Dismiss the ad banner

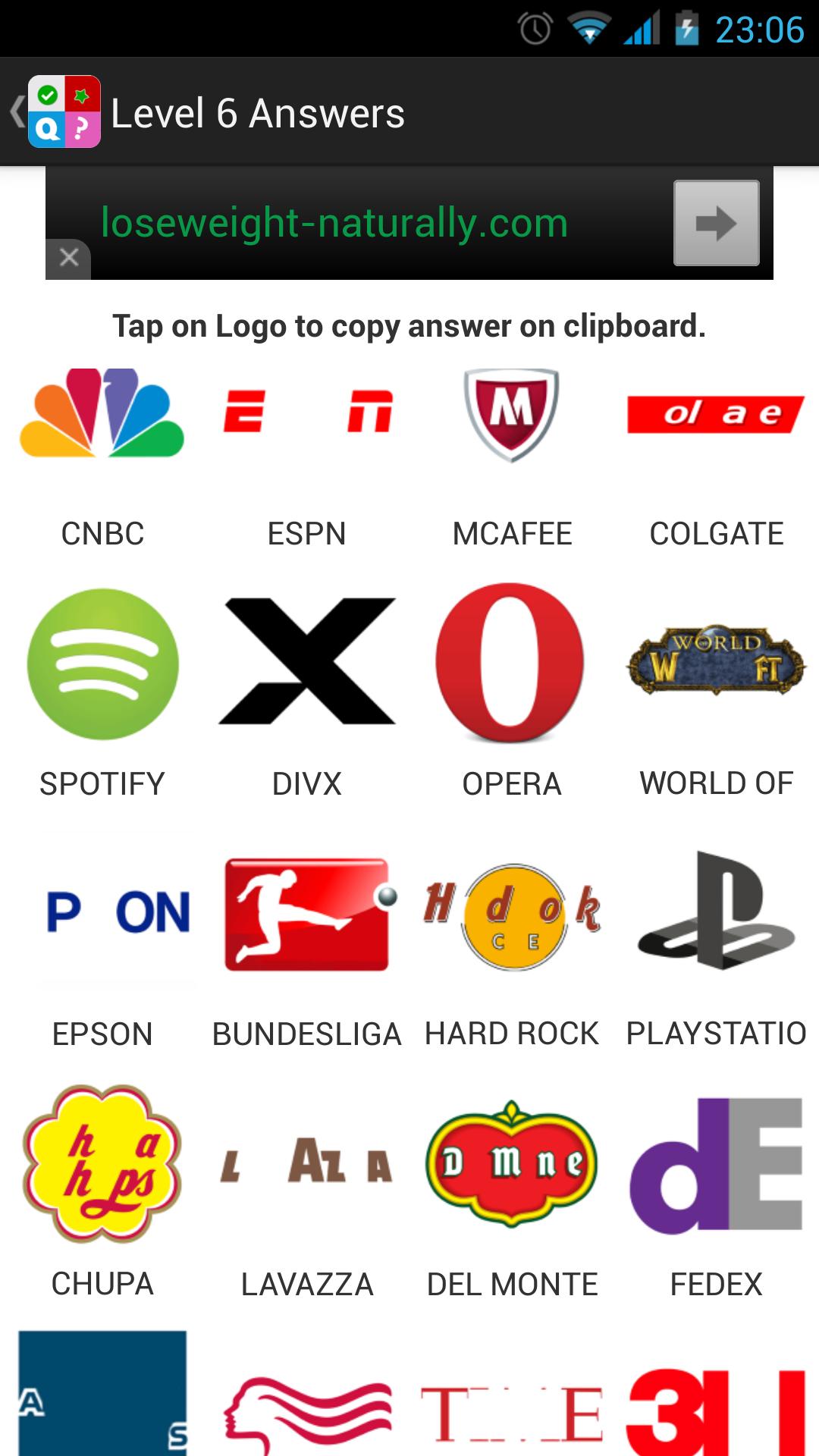(x=69, y=258)
